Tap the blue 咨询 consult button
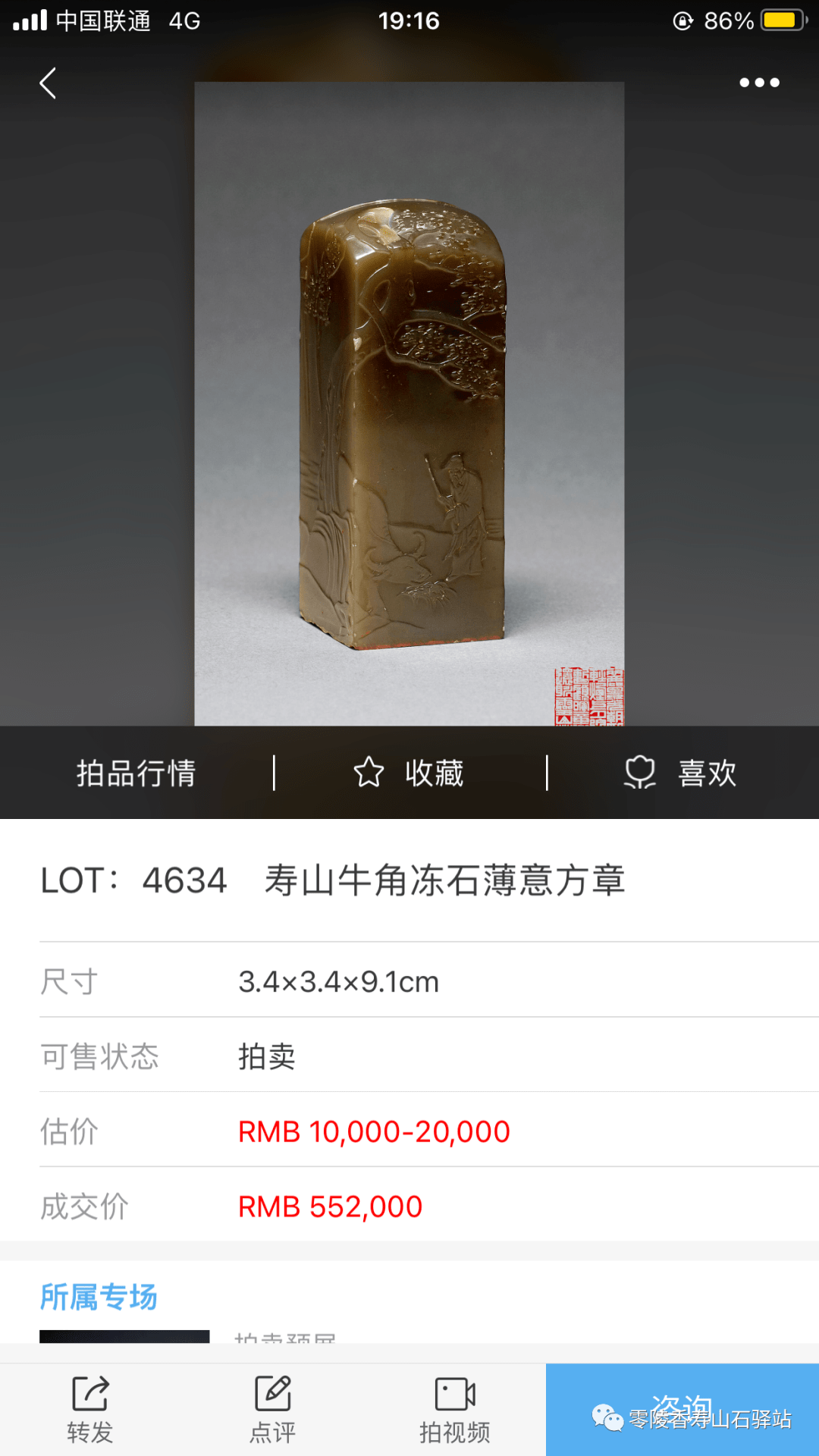The width and height of the screenshot is (819, 1456). tap(682, 1409)
